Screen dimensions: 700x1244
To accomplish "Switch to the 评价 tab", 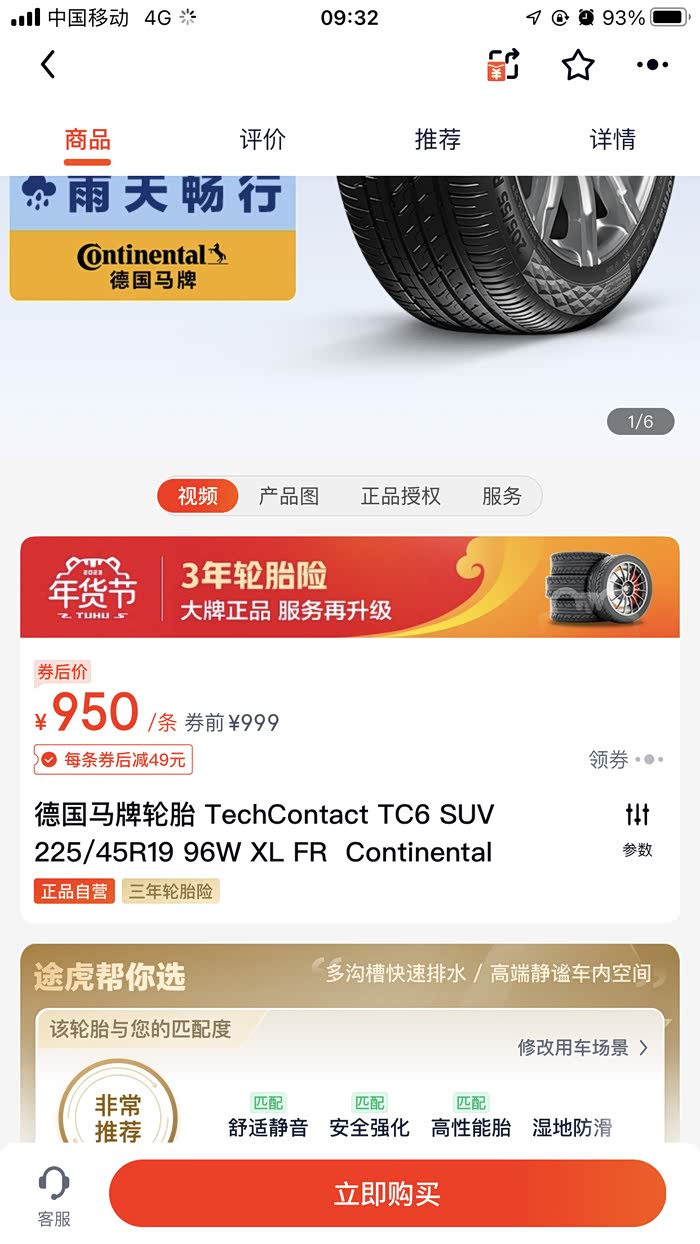I will [263, 139].
